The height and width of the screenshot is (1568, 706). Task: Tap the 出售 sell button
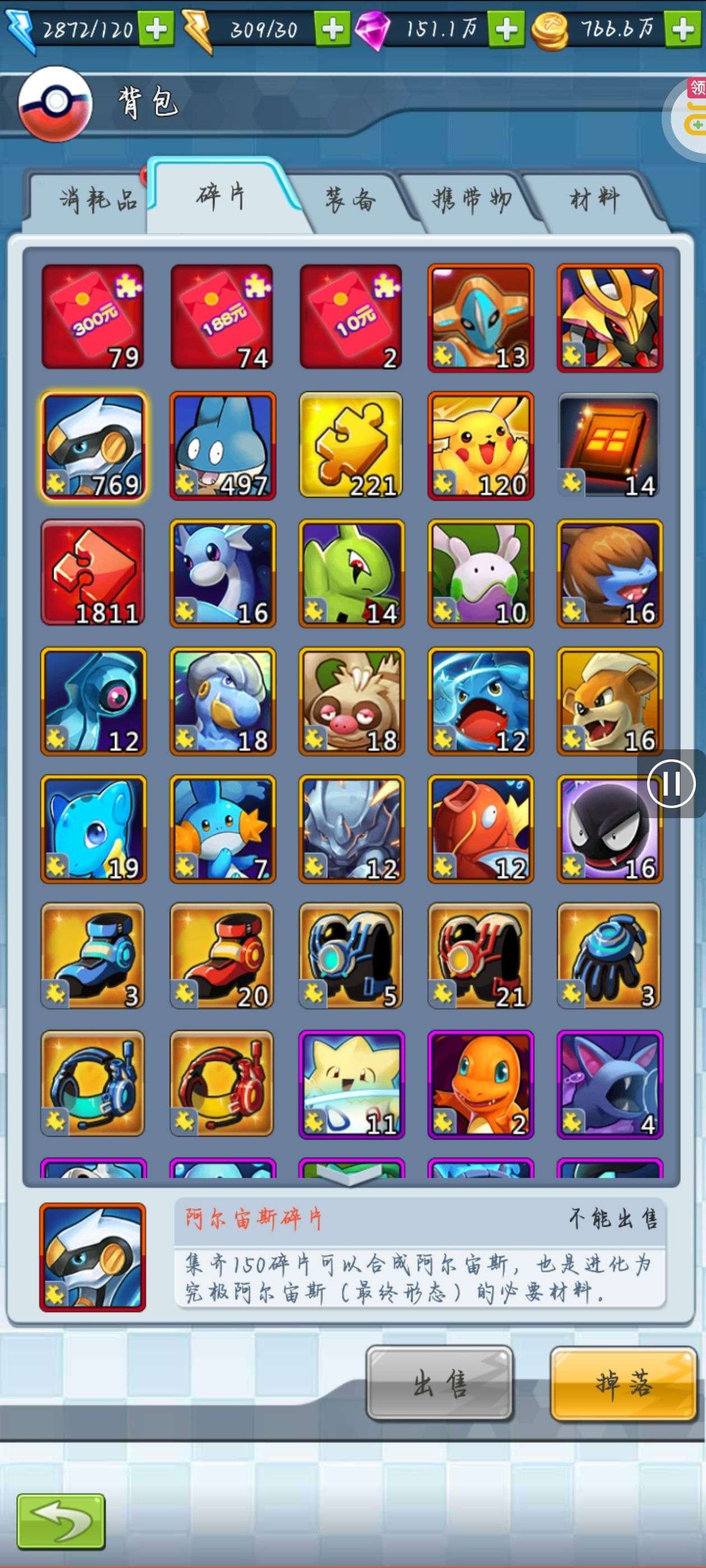coord(439,1383)
